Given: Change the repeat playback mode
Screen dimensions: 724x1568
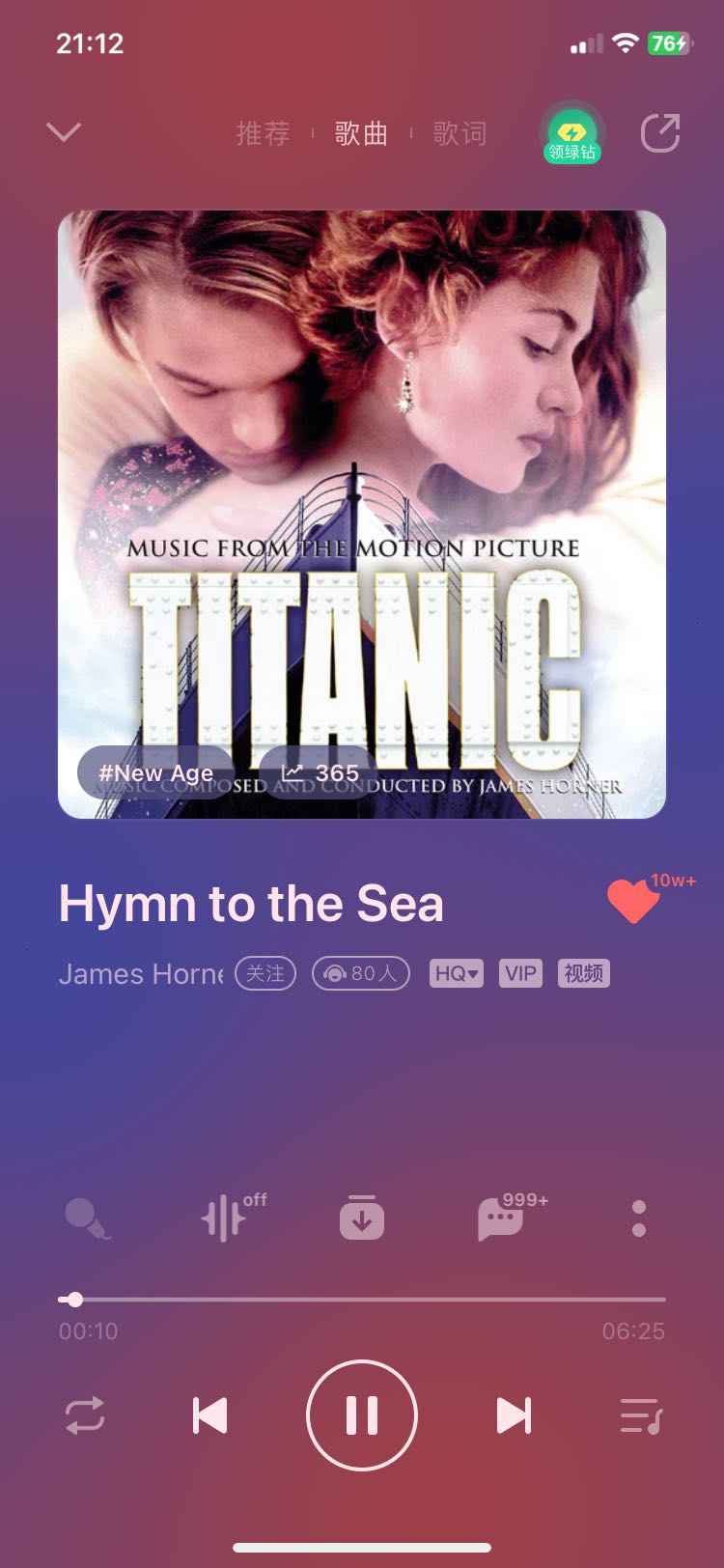Looking at the screenshot, I should [x=85, y=1415].
